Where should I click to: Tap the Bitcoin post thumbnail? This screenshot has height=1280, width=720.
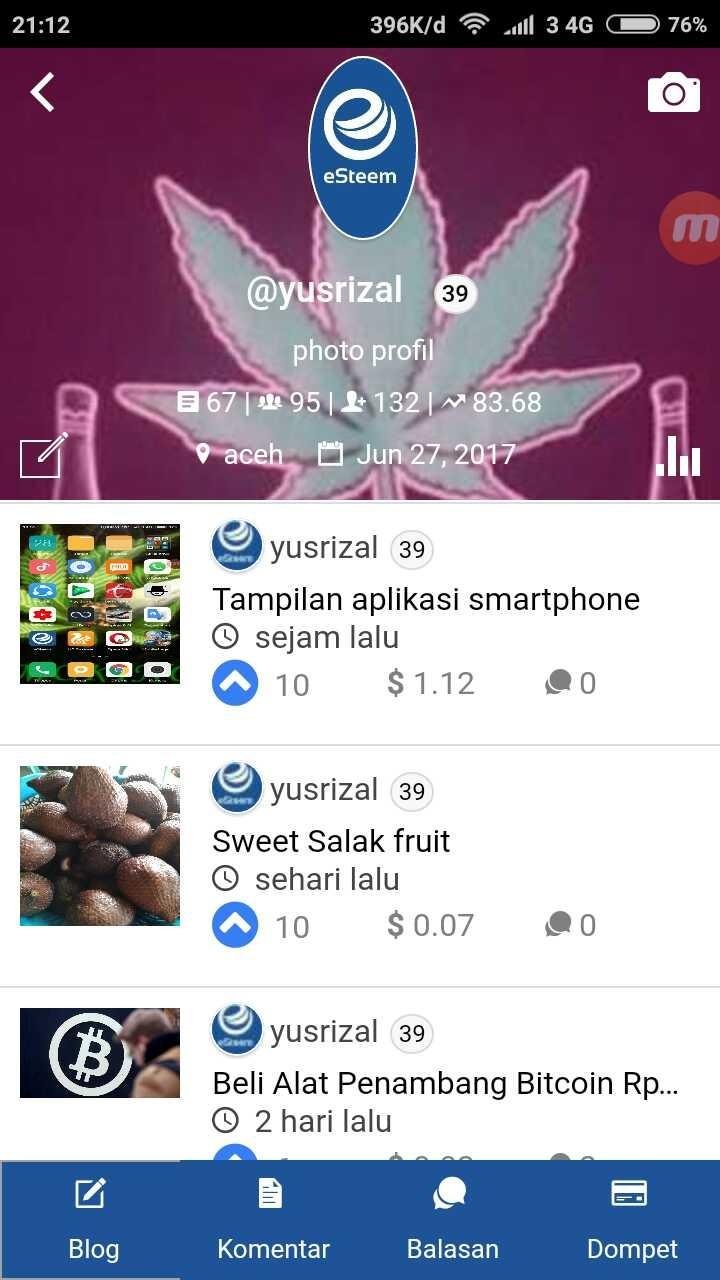(x=100, y=1053)
